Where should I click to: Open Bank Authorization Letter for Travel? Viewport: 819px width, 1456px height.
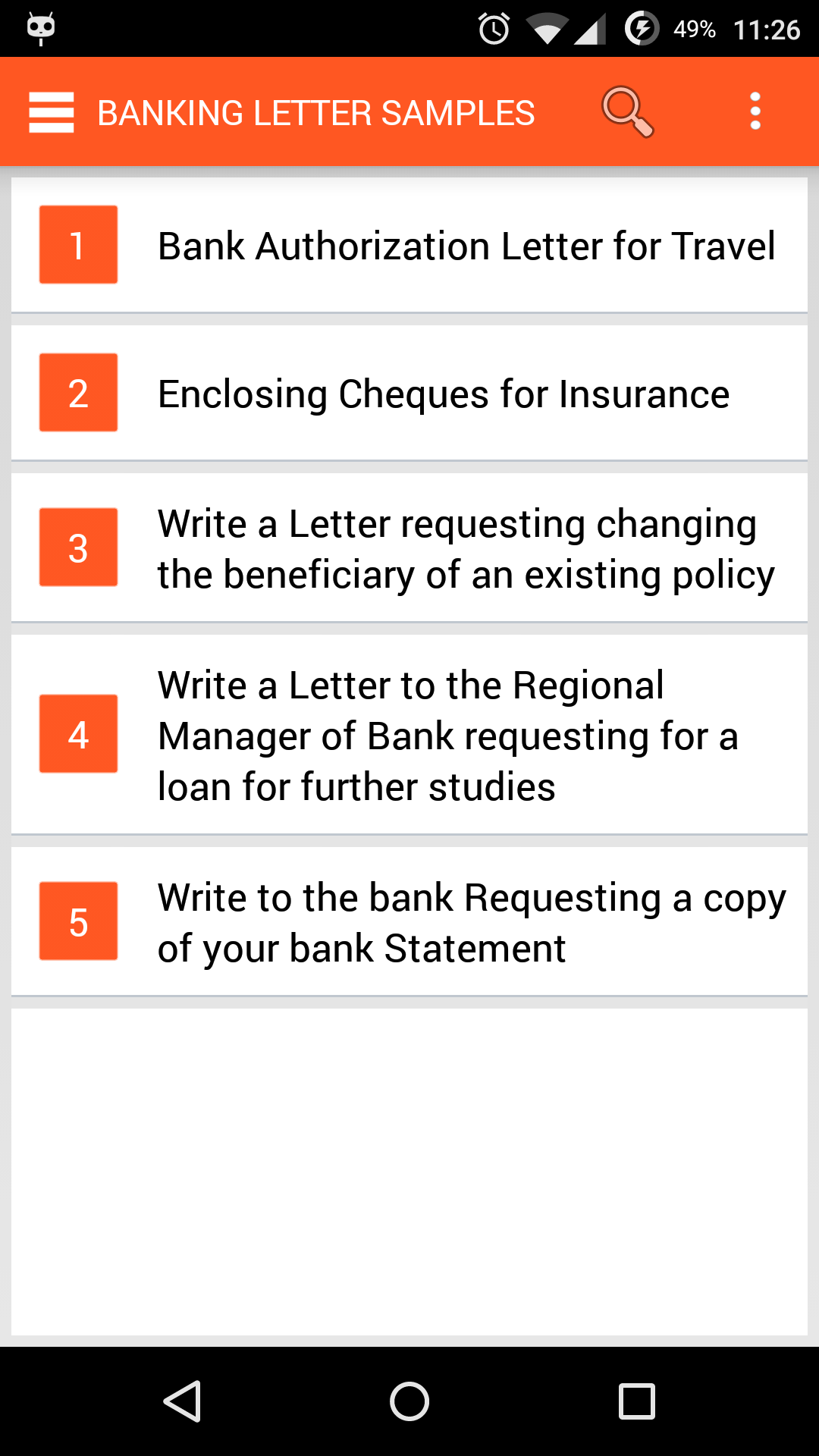coord(466,245)
